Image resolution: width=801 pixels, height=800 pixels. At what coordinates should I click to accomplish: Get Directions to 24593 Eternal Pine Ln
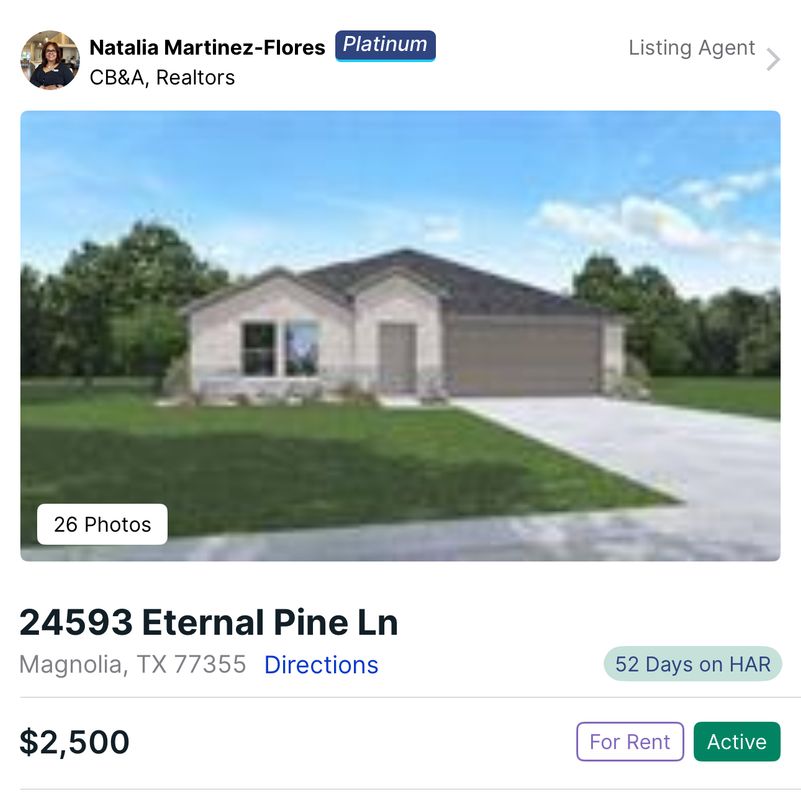(321, 665)
